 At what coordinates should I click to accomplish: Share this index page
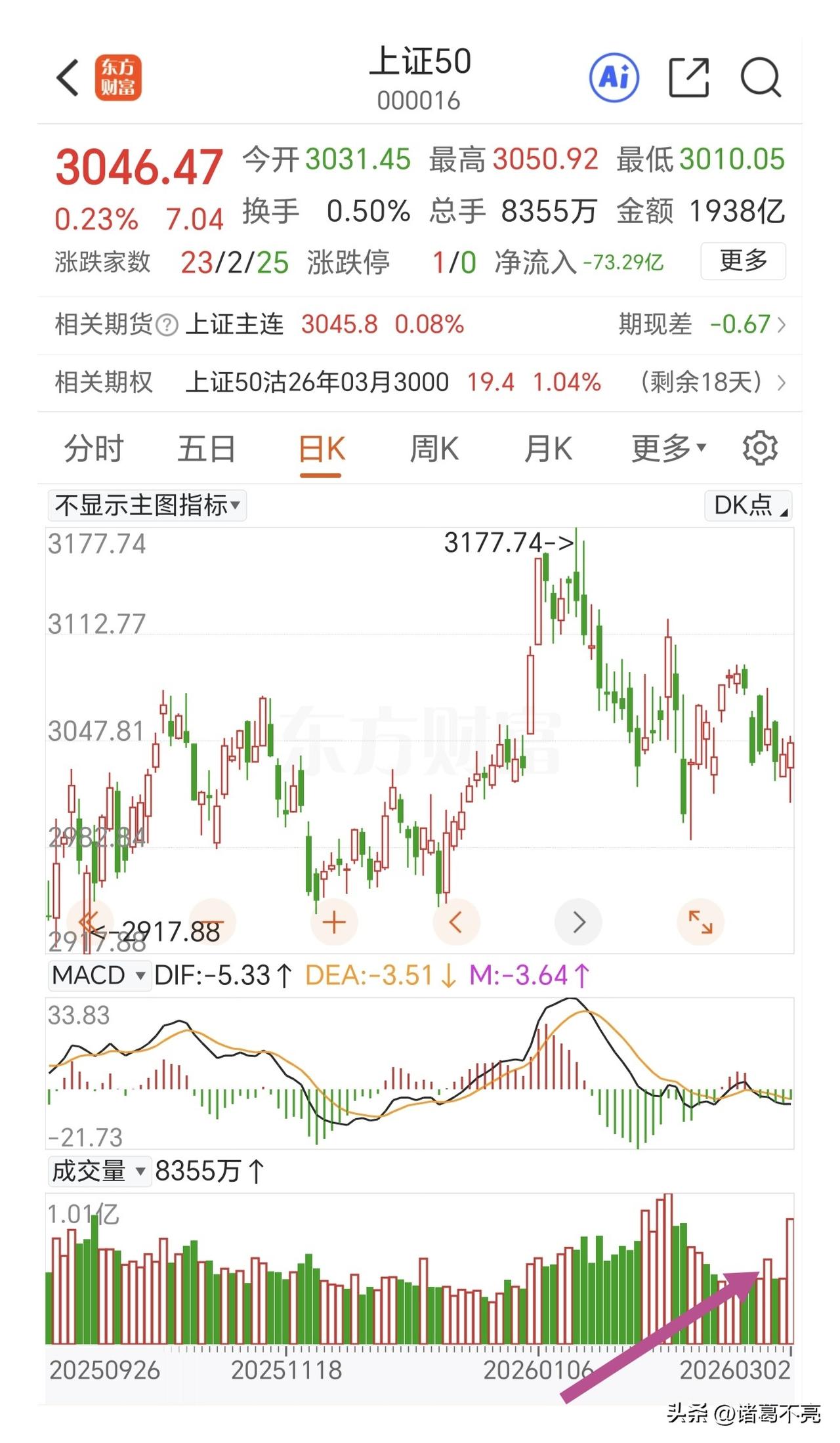688,77
